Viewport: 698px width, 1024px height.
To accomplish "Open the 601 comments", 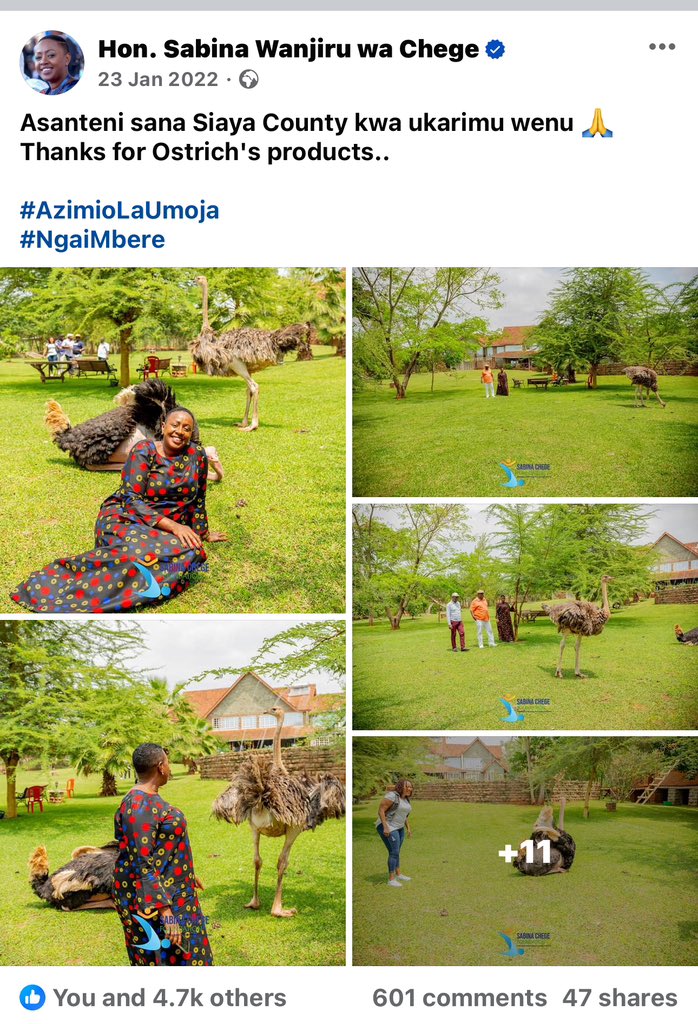I will (x=459, y=997).
